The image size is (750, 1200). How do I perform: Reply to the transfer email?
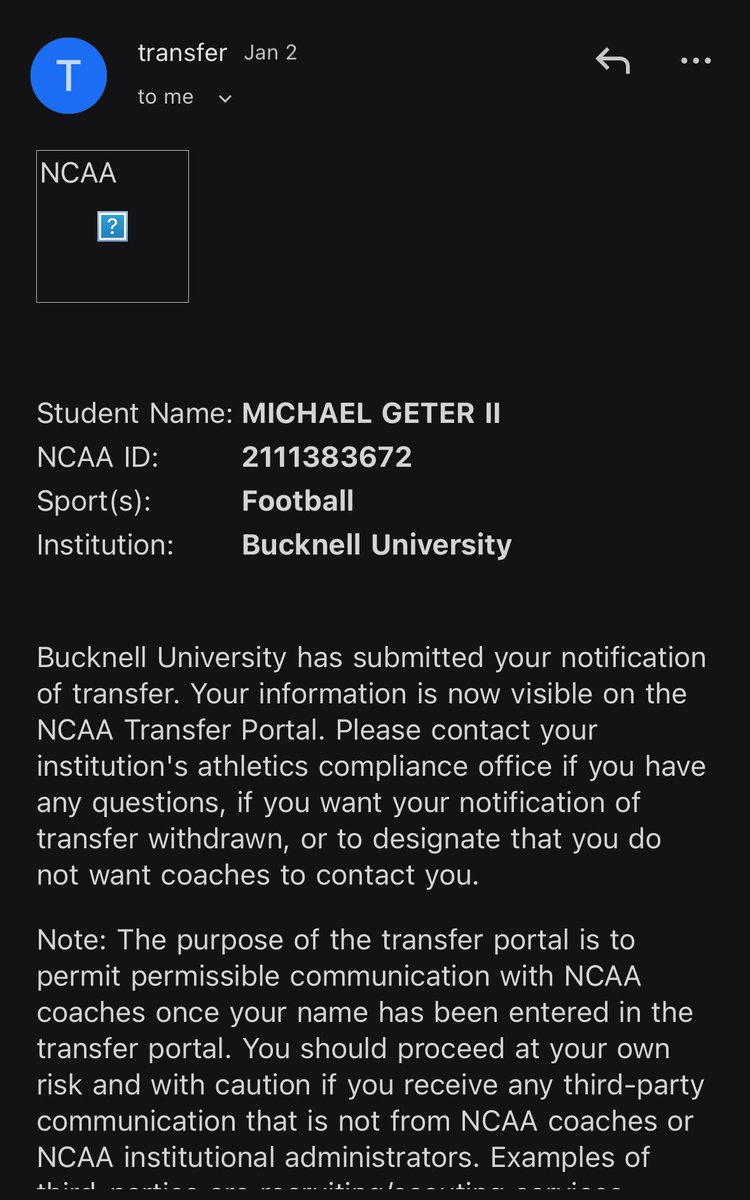(x=612, y=61)
